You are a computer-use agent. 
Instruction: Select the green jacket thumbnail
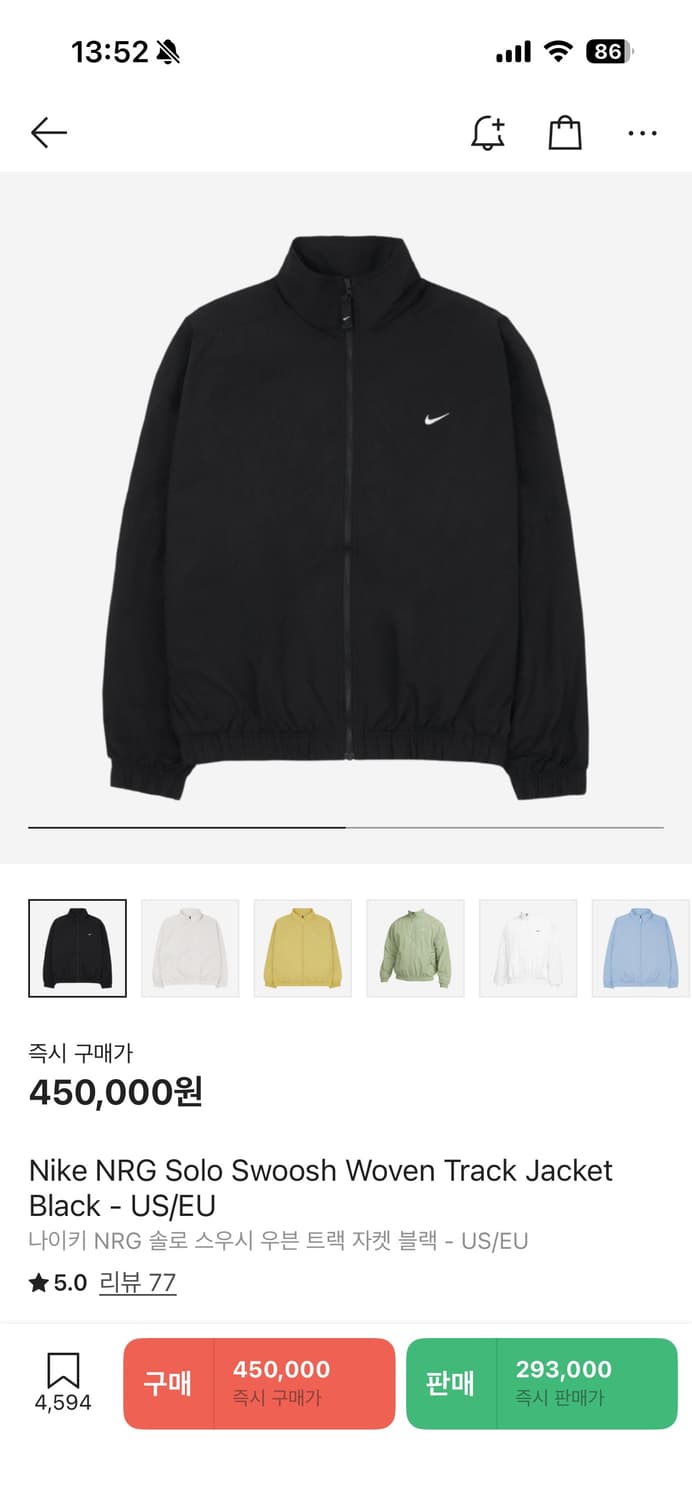(x=415, y=948)
